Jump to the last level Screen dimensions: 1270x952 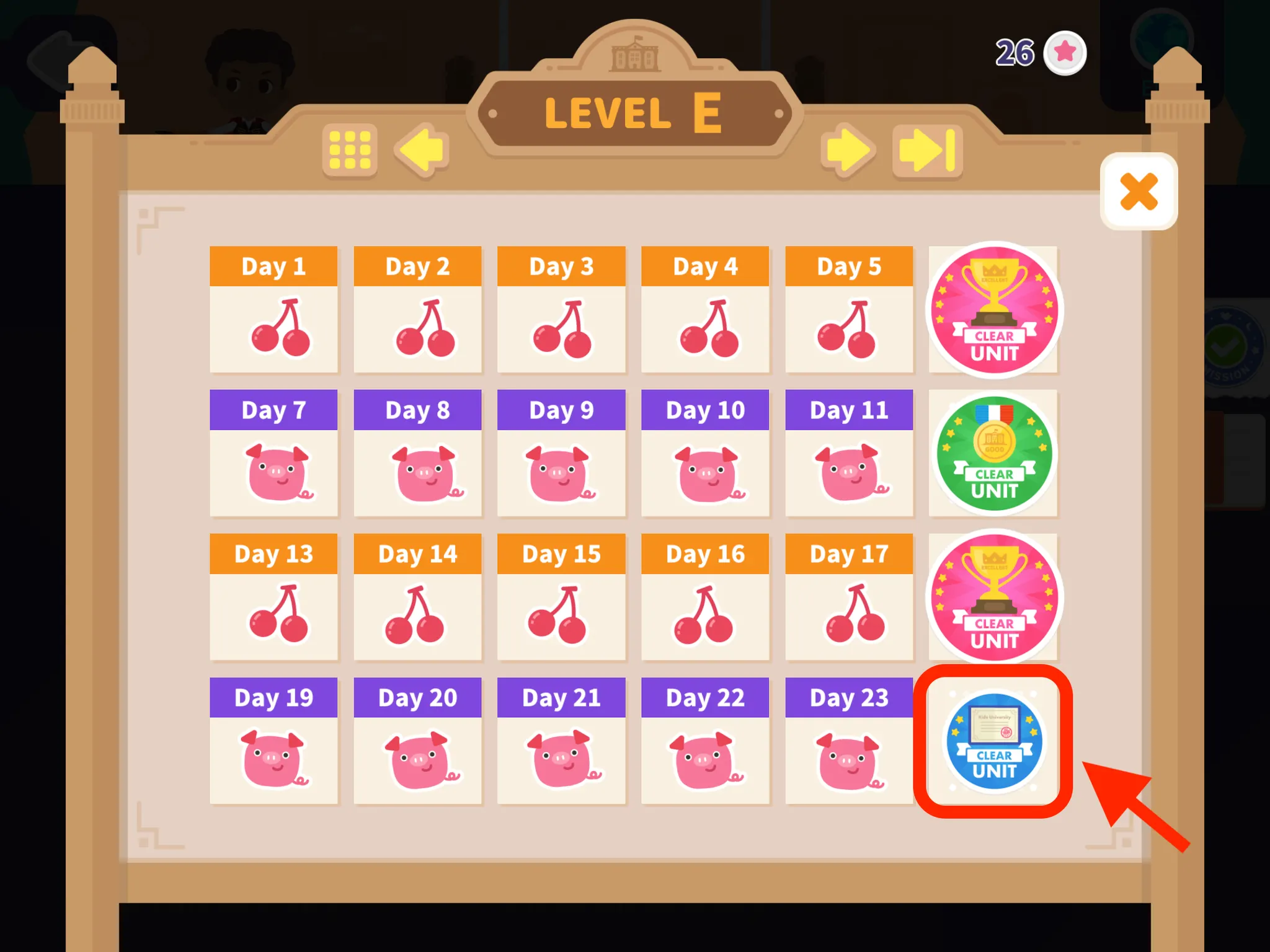point(927,150)
